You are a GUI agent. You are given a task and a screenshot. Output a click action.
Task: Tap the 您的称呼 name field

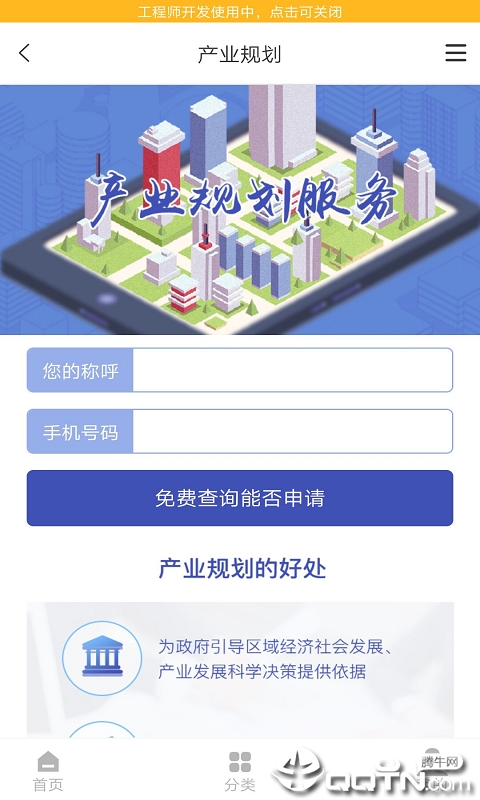click(x=292, y=370)
